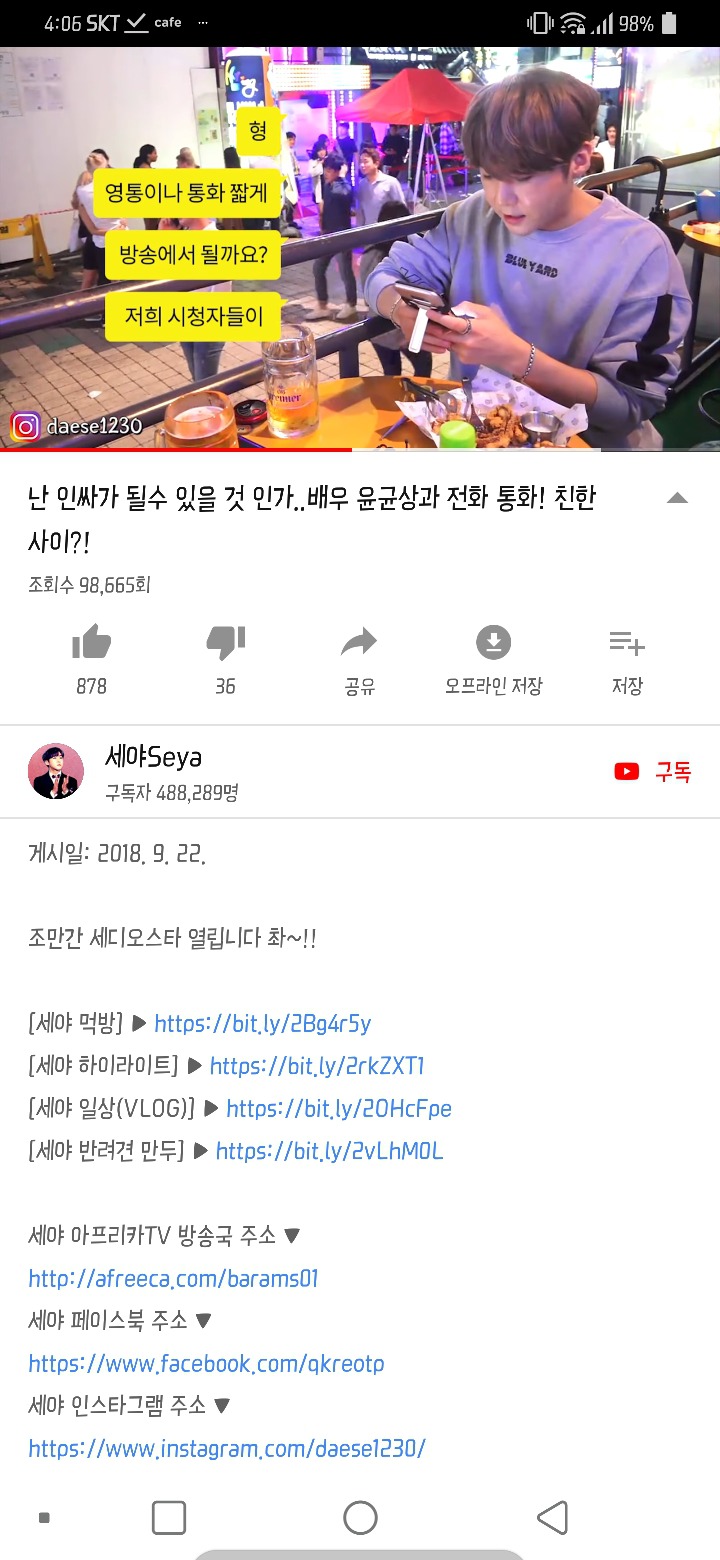Open the 세야 하이라이트 bit.ly/2rkZXT1 link

pos(317,1066)
